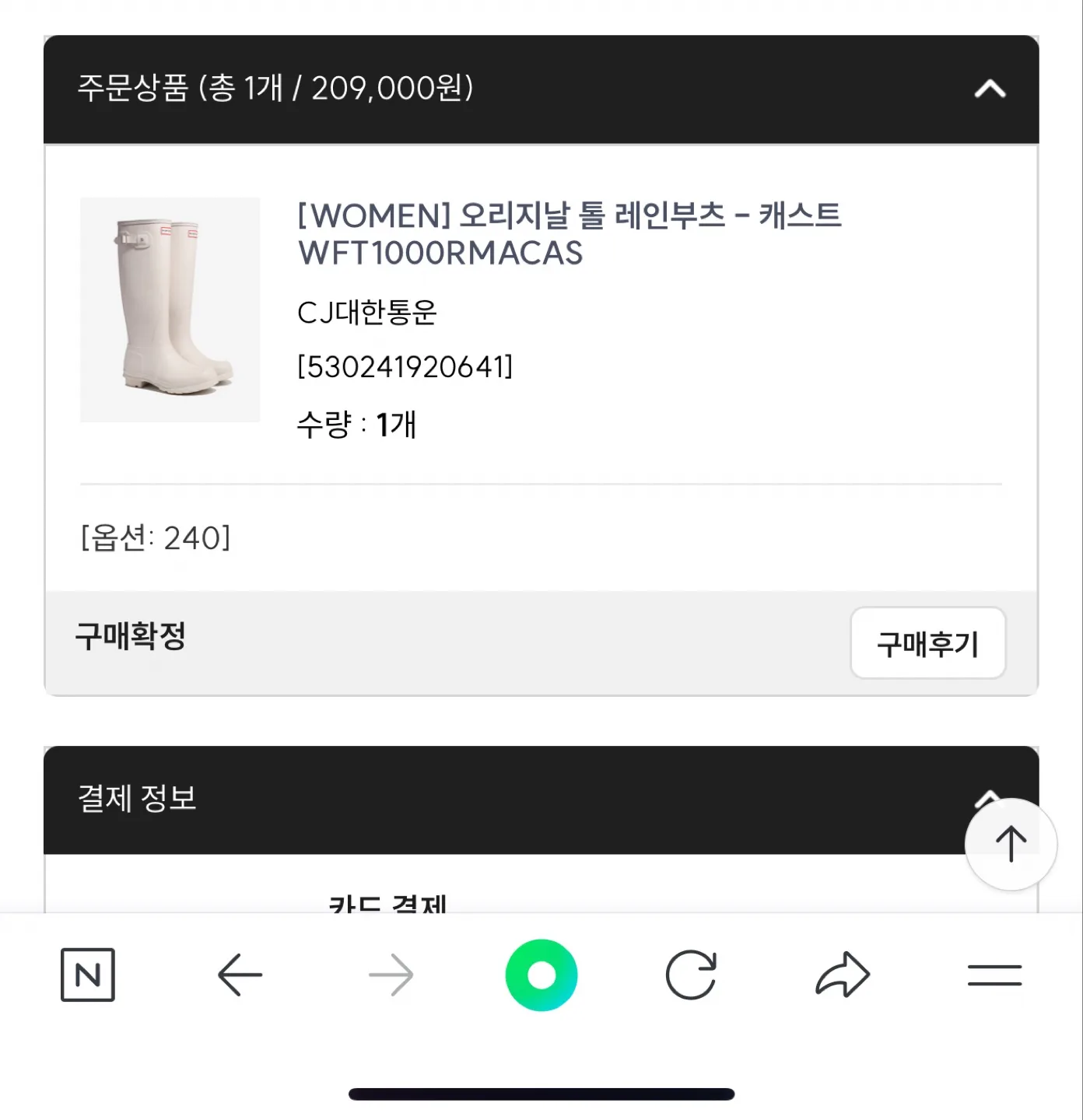Share this order page

[843, 975]
